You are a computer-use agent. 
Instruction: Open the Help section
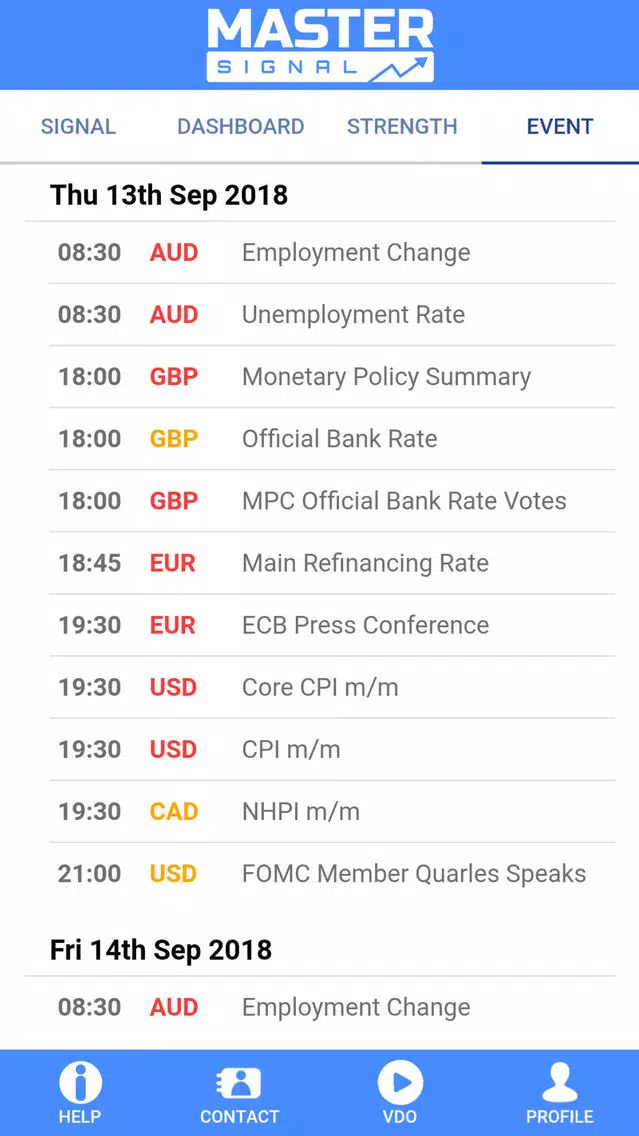(x=80, y=1093)
